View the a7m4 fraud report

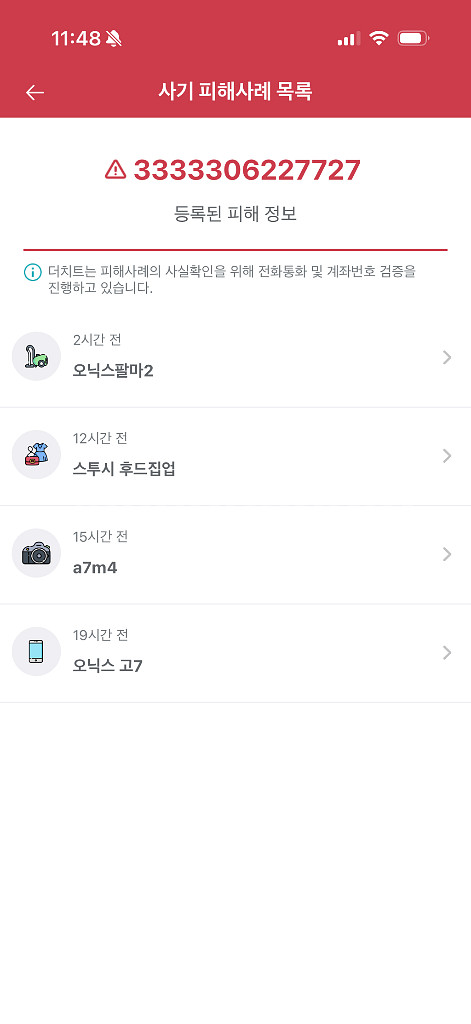click(235, 555)
